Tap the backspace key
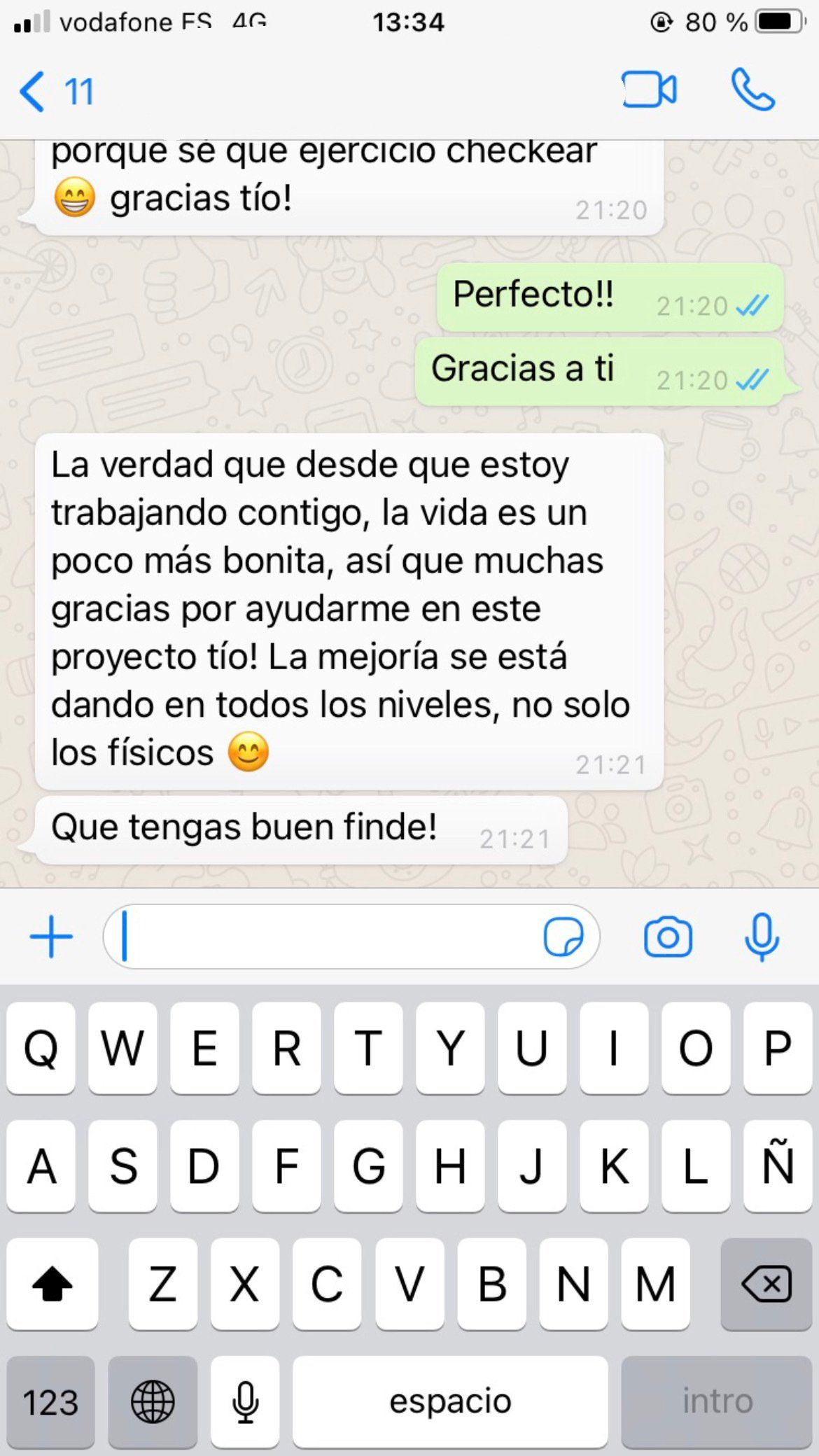This screenshot has width=819, height=1456. [766, 1284]
